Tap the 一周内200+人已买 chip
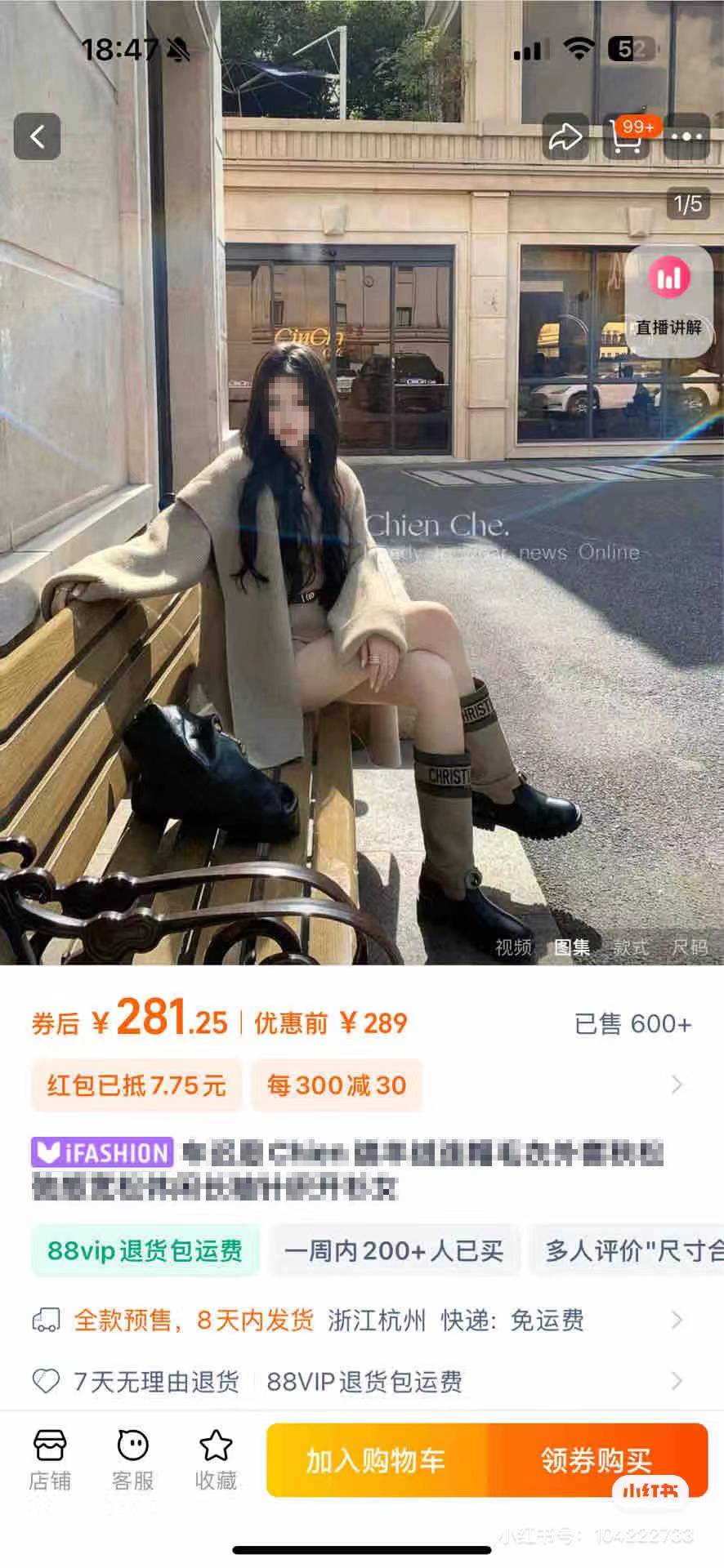The image size is (724, 1568). [x=394, y=1250]
